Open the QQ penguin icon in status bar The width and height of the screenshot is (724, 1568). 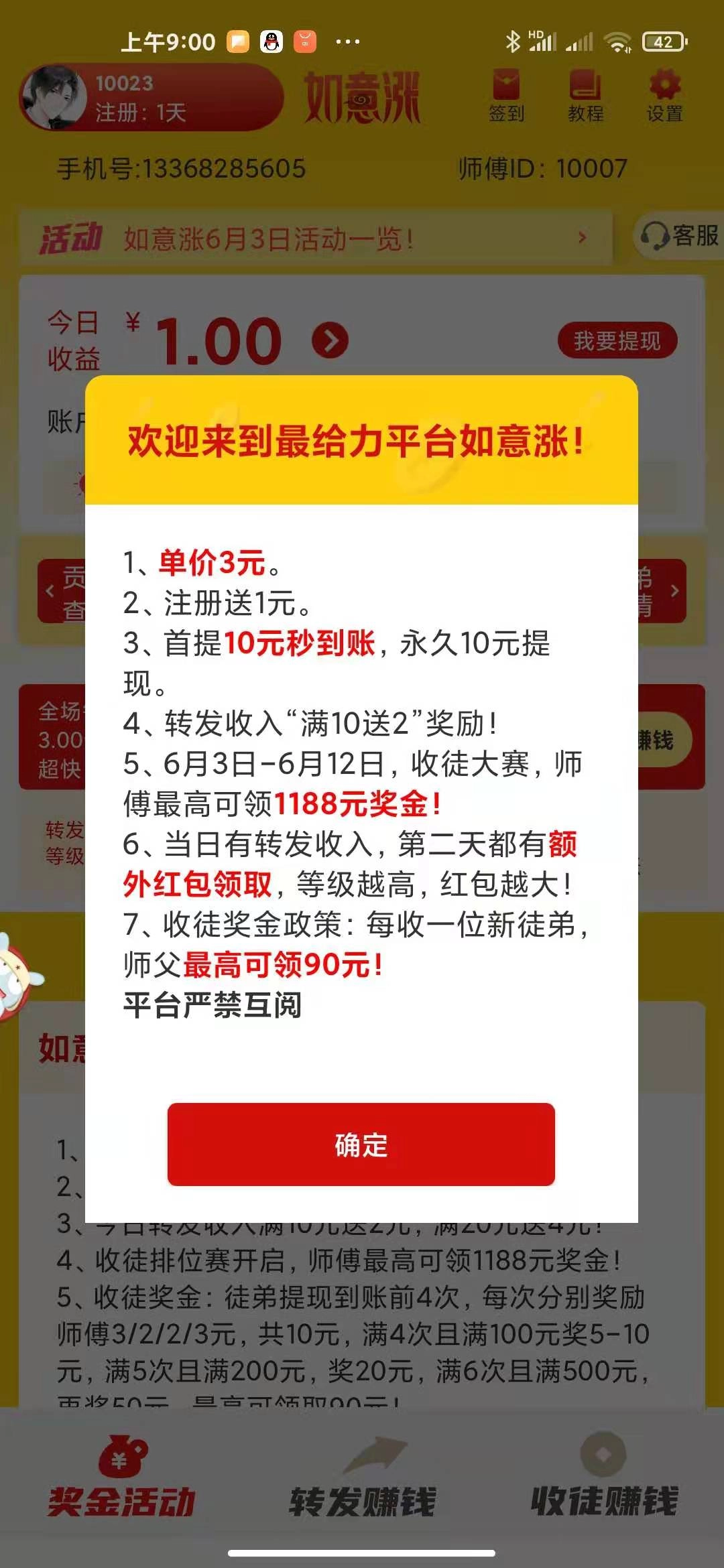click(x=270, y=42)
